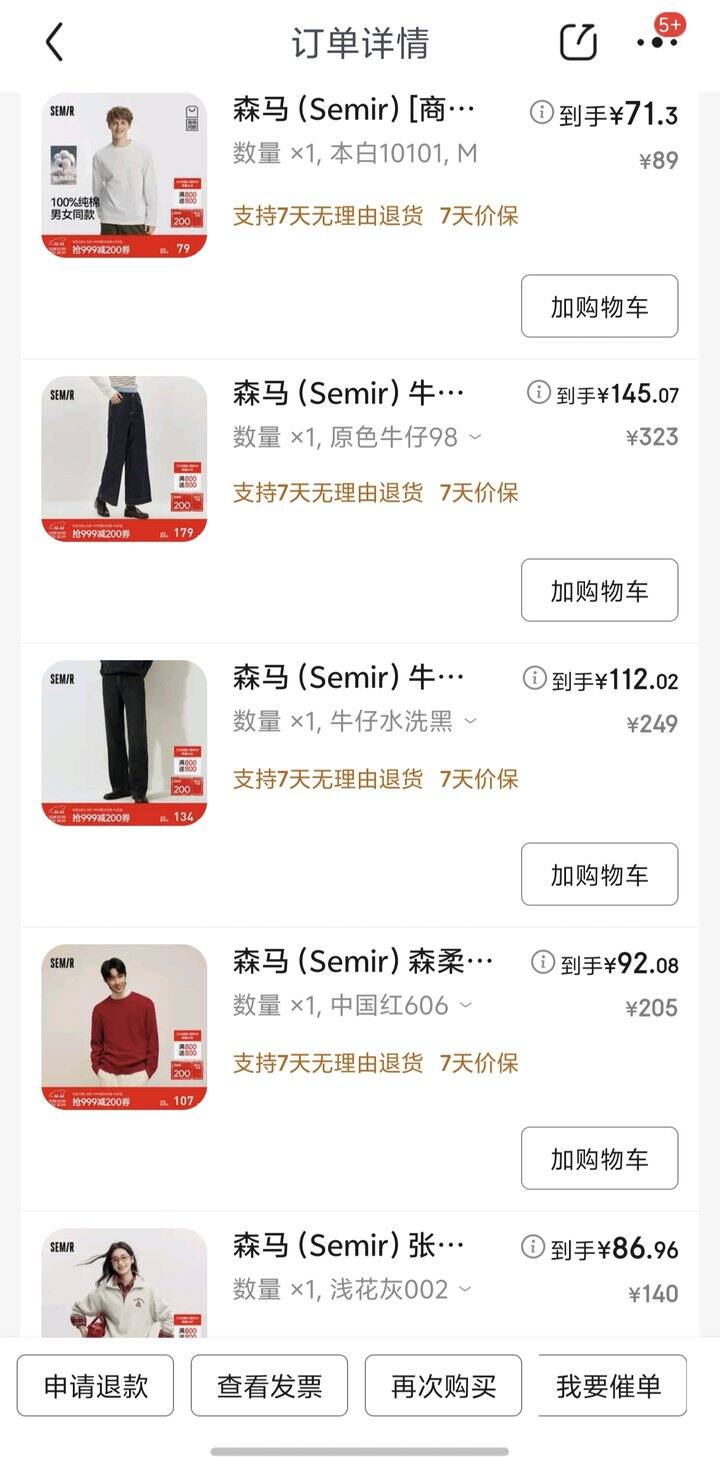
Task: Add 中国红606 sweater to cart
Action: pos(599,1159)
